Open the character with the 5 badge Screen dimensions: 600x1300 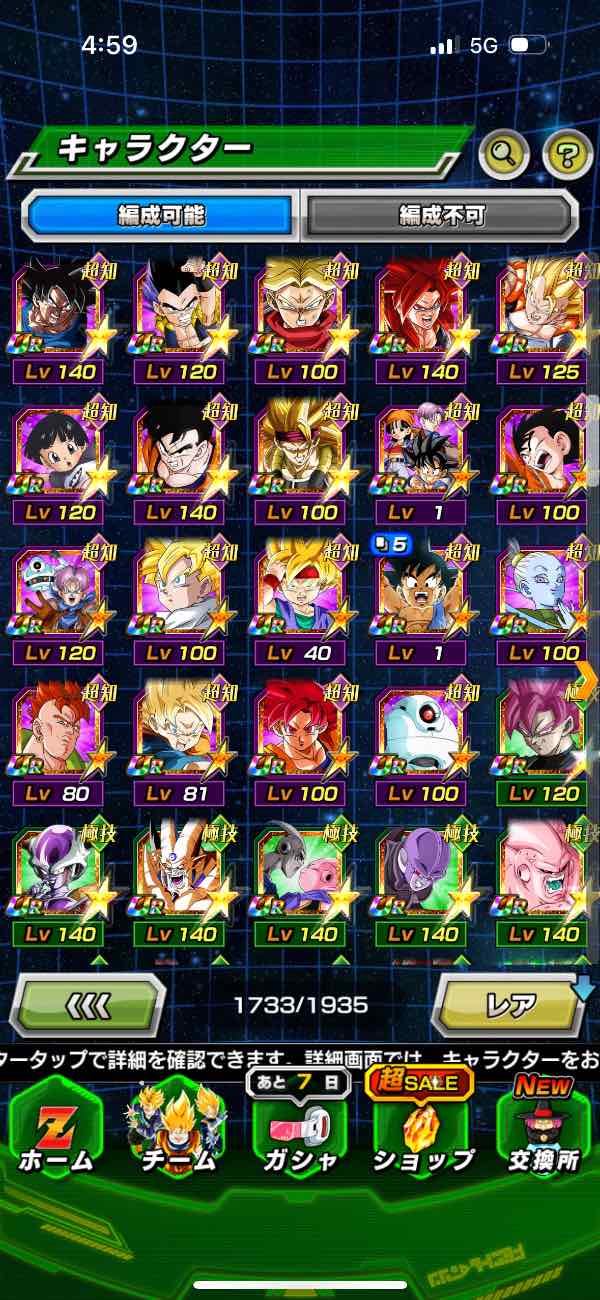(421, 600)
